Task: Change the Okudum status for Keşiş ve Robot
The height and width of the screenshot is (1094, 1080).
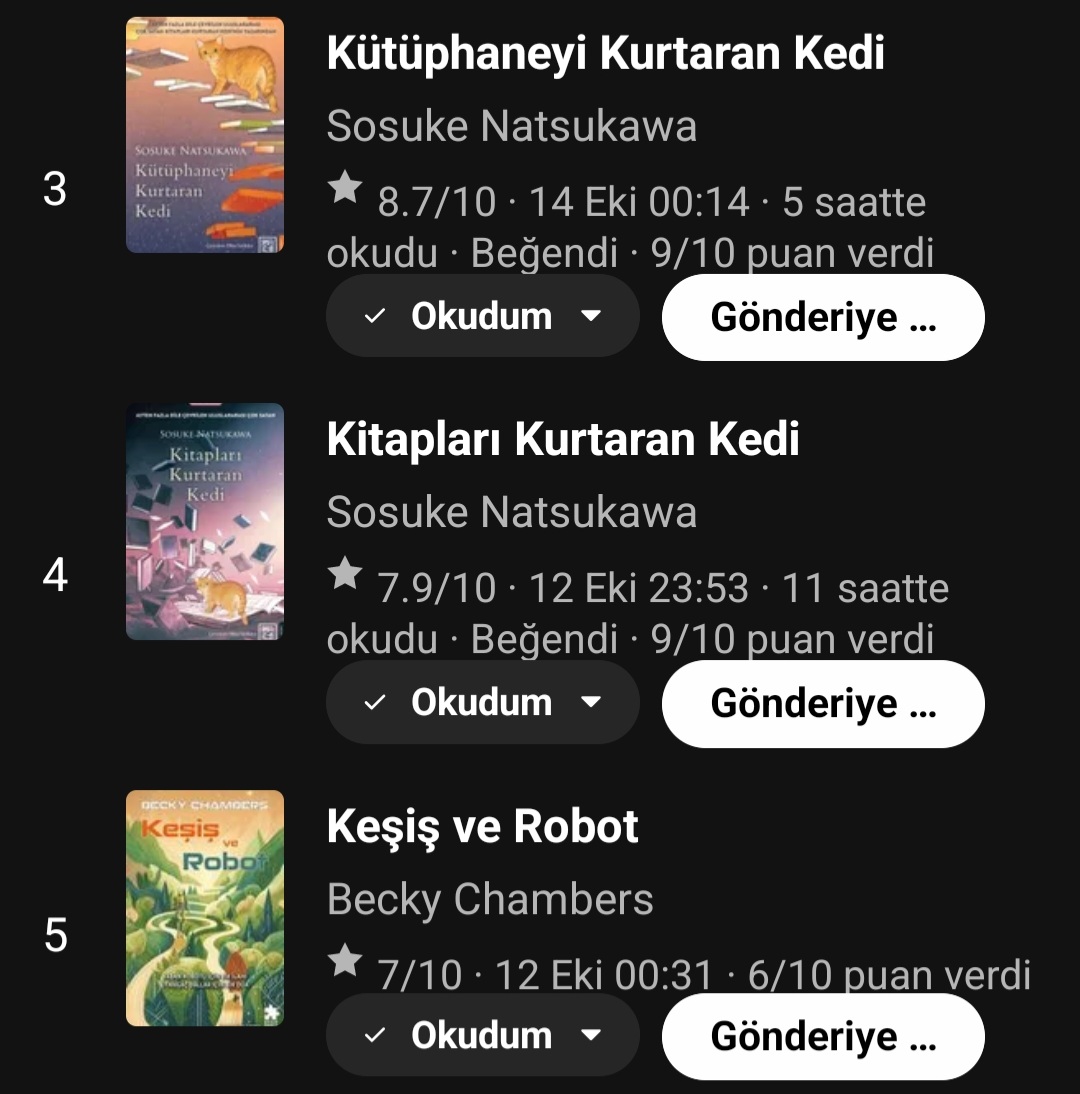Action: pos(482,1036)
